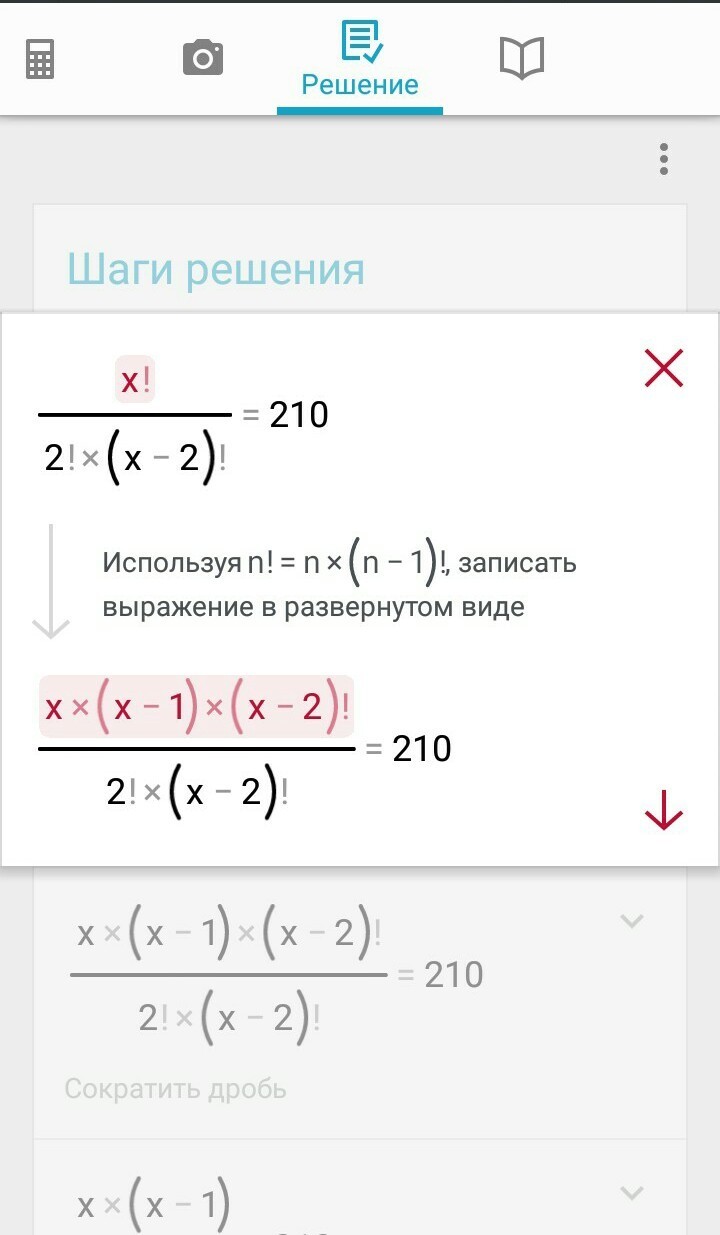Screen dimensions: 720x1235
Task: Open the camera tab
Action: pos(203,59)
